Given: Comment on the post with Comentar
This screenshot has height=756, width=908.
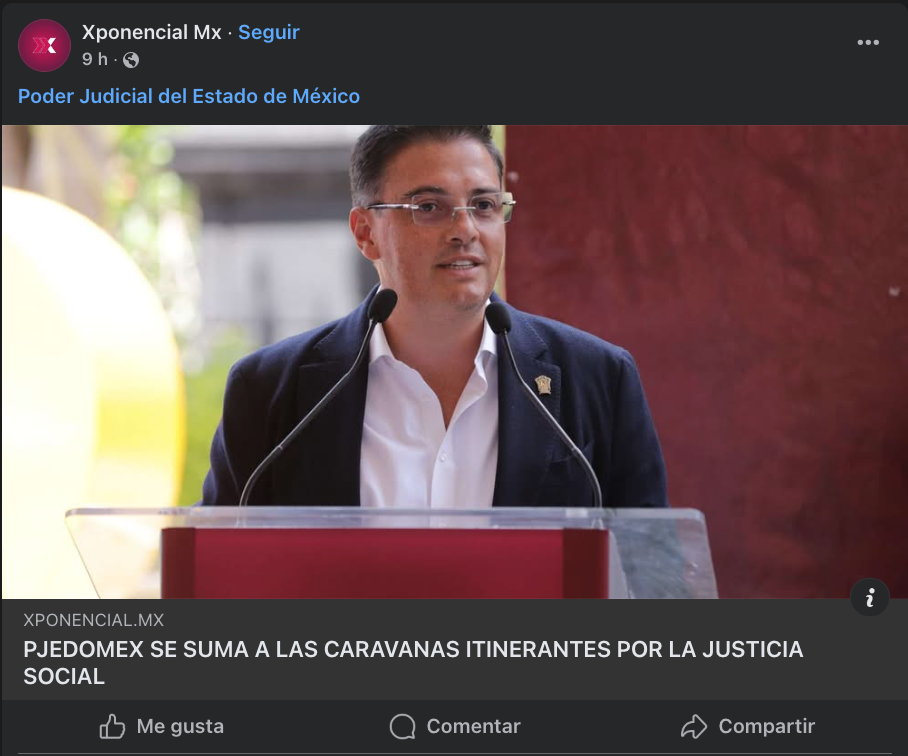Looking at the screenshot, I should pos(455,727).
